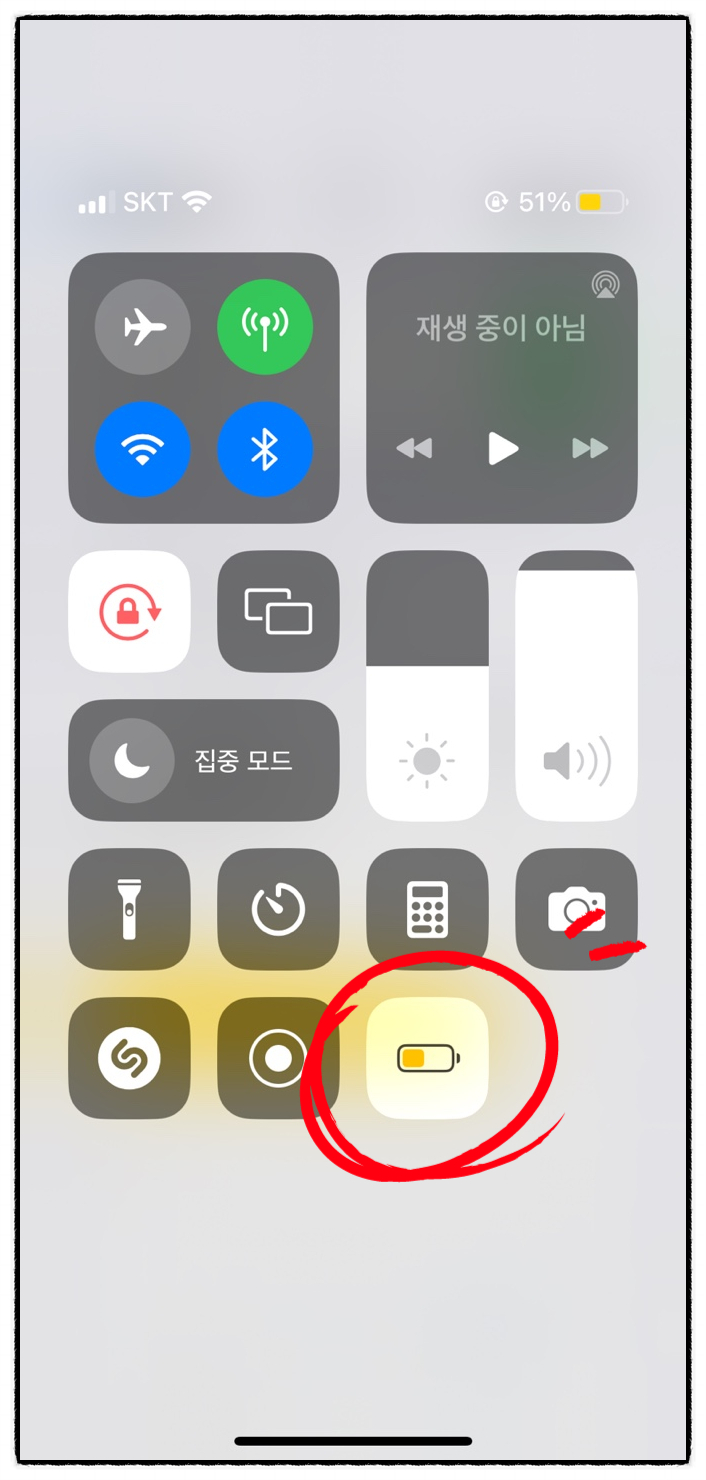Toggle portrait orientation lock
Viewport: 706px width, 1480px height.
pos(129,611)
